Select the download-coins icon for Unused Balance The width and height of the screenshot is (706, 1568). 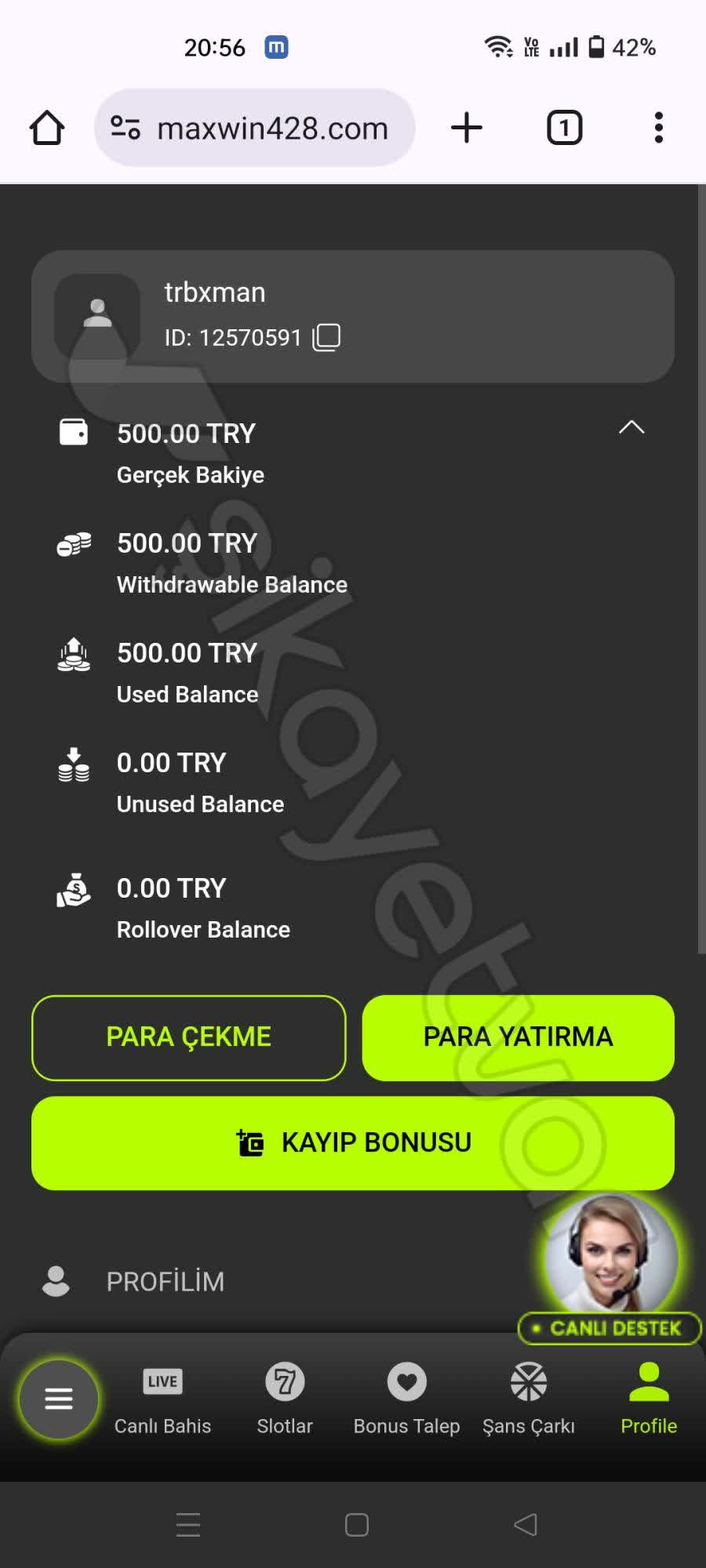[73, 764]
